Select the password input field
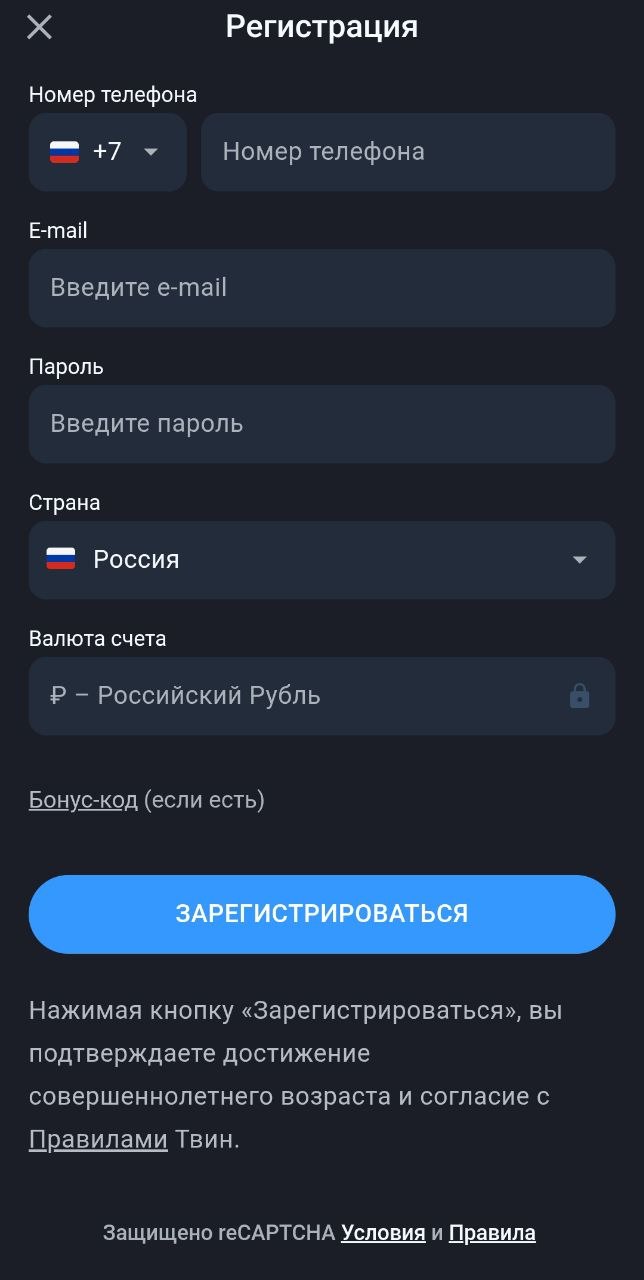 [321, 424]
